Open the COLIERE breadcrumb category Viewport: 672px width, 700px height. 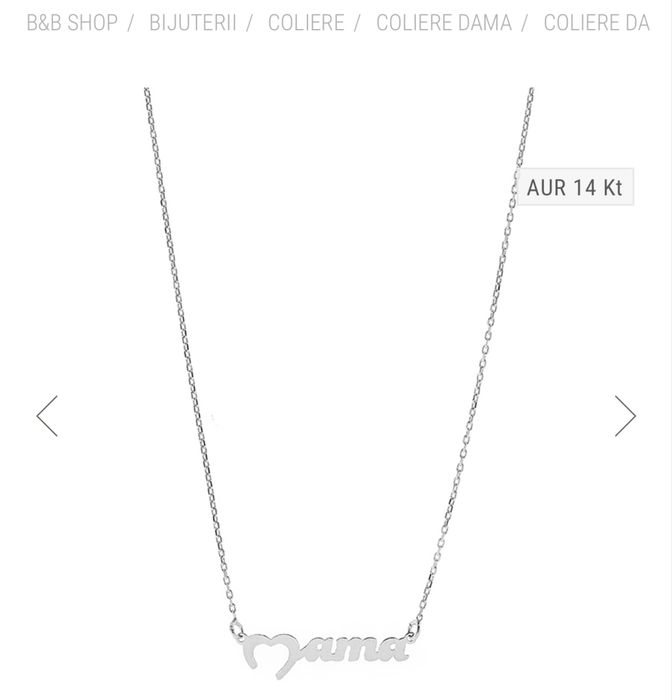(306, 22)
